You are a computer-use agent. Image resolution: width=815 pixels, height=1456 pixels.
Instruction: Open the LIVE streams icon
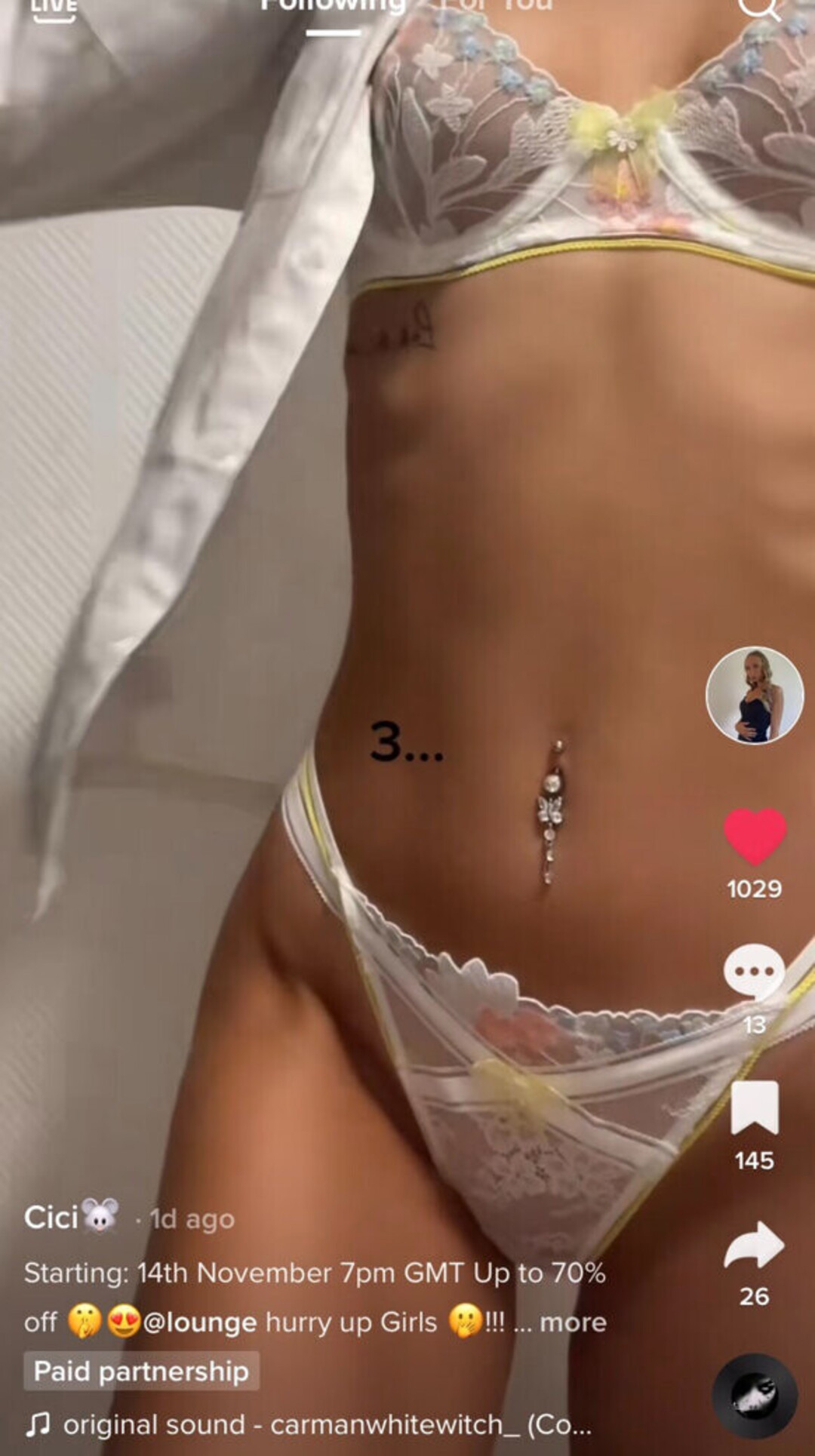[x=53, y=8]
